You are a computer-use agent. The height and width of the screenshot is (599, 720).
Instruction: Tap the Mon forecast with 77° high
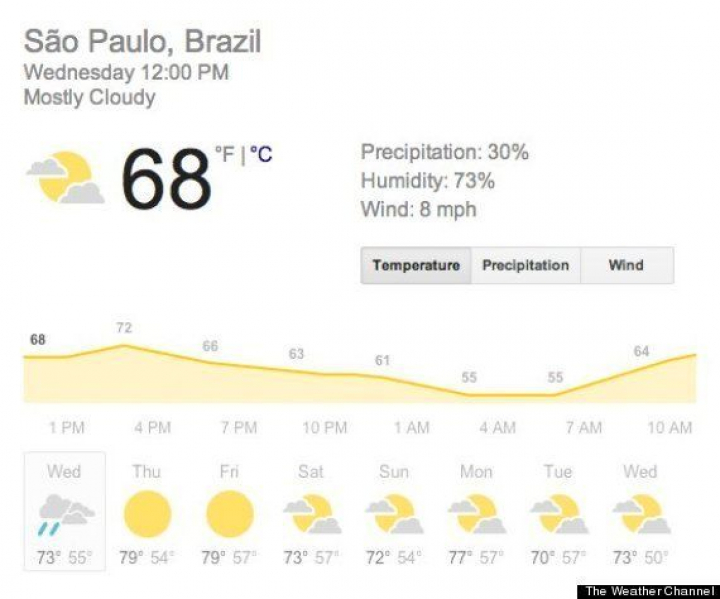point(476,514)
